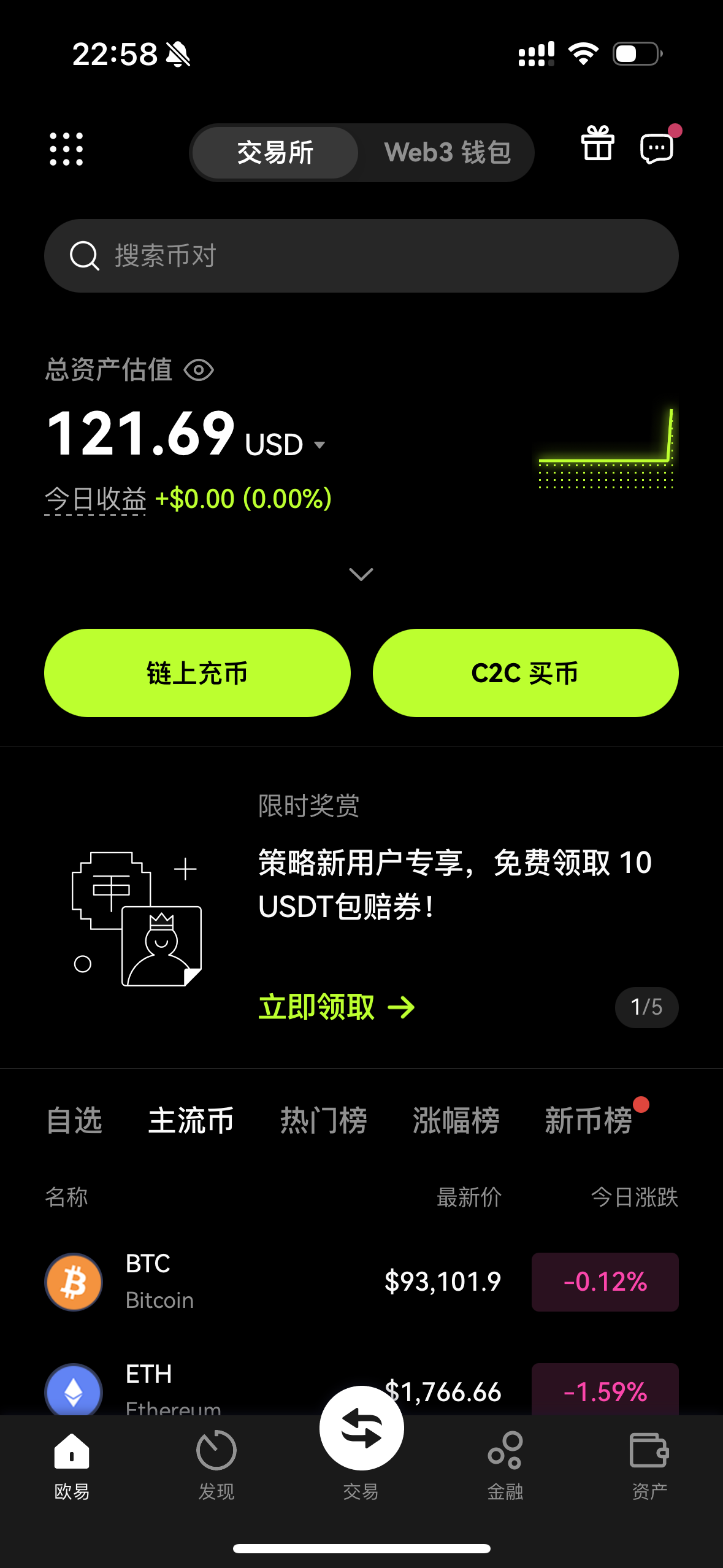
Task: Hide total asset value with eye icon
Action: [x=199, y=370]
